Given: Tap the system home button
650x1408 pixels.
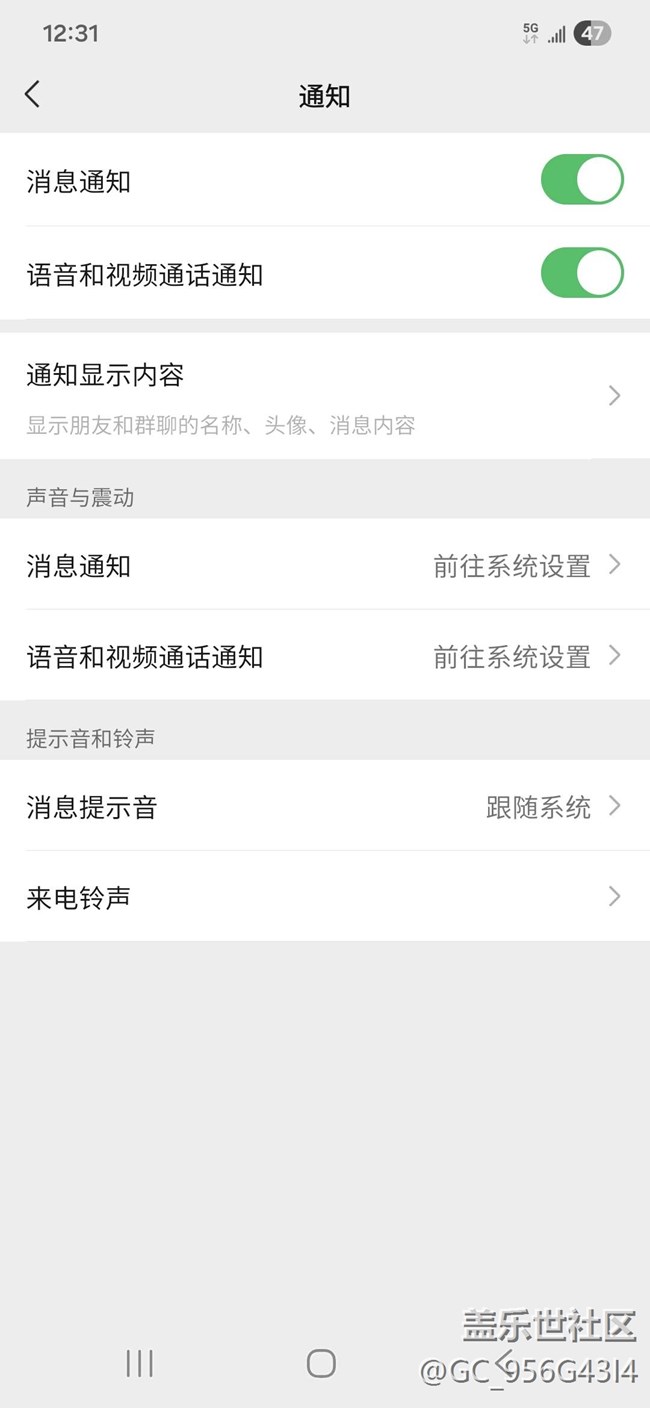Looking at the screenshot, I should 321,1362.
